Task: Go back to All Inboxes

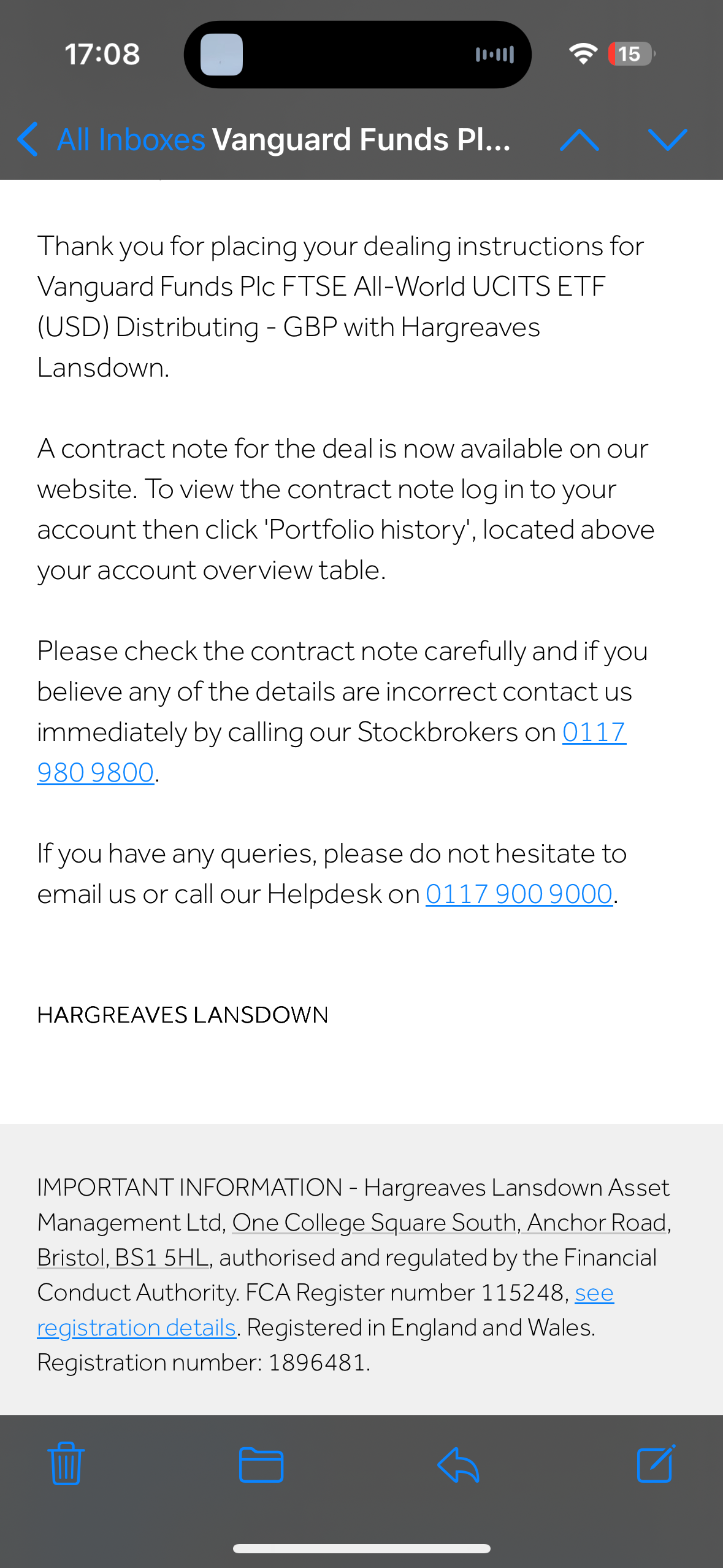Action: 111,139
